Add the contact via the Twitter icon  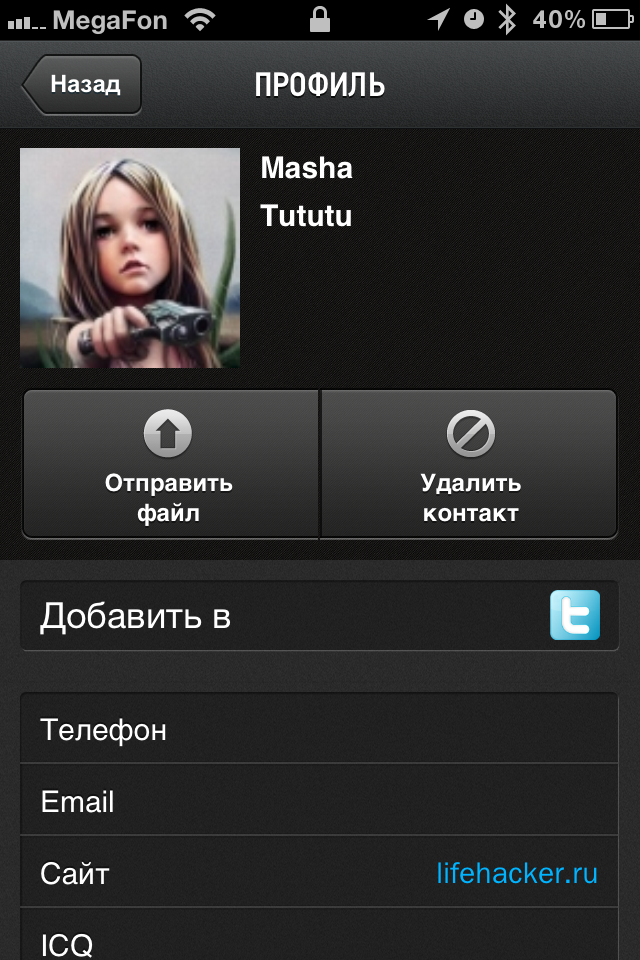[575, 615]
